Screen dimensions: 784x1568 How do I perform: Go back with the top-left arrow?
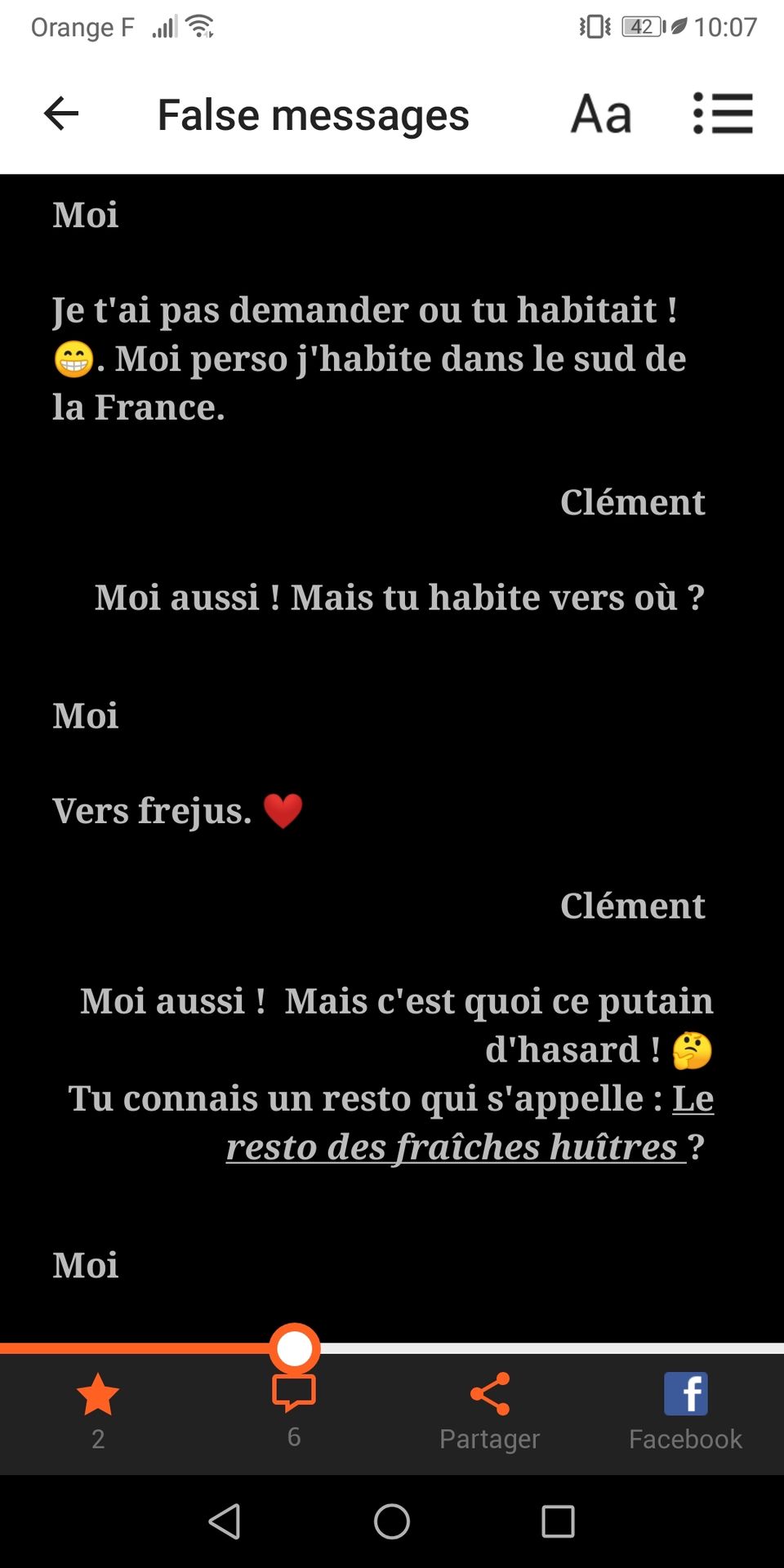click(61, 114)
